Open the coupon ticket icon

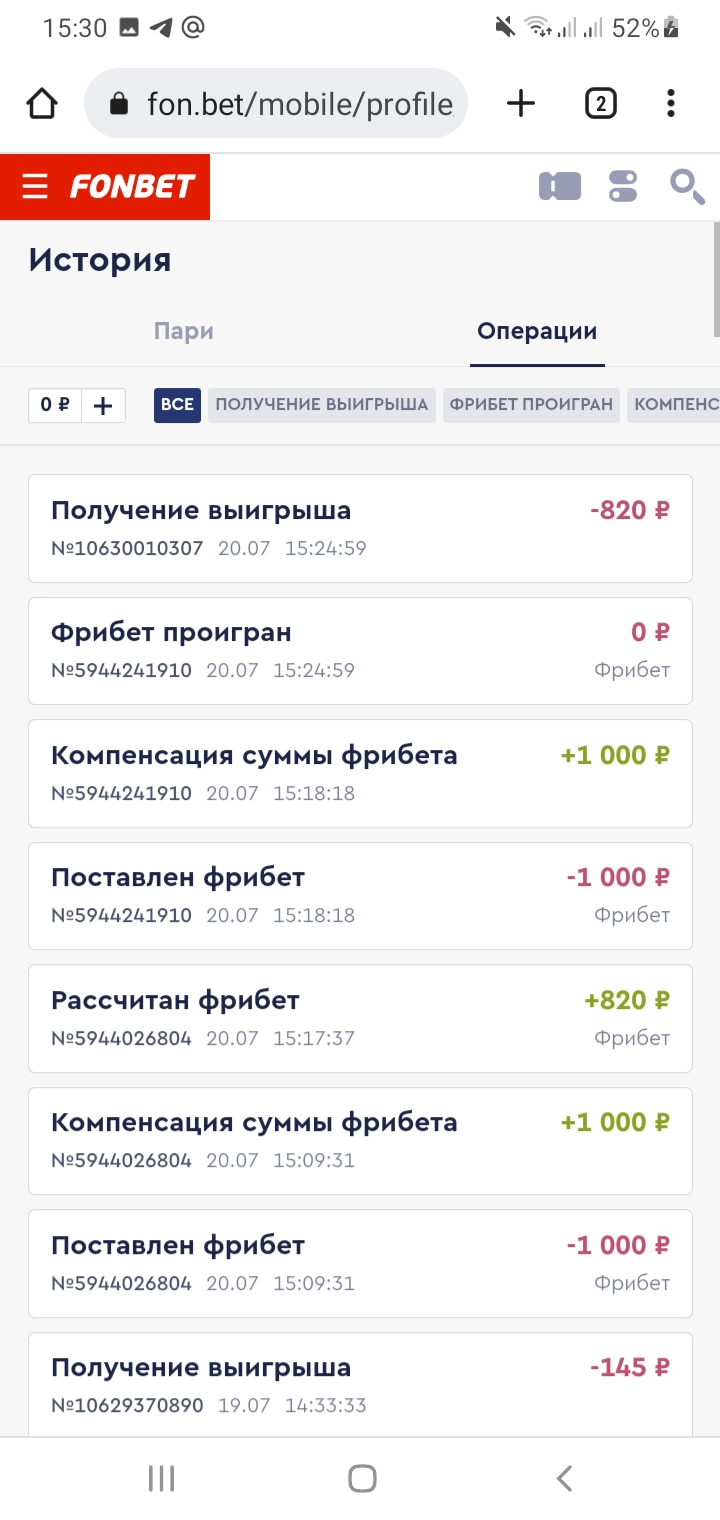pos(560,186)
